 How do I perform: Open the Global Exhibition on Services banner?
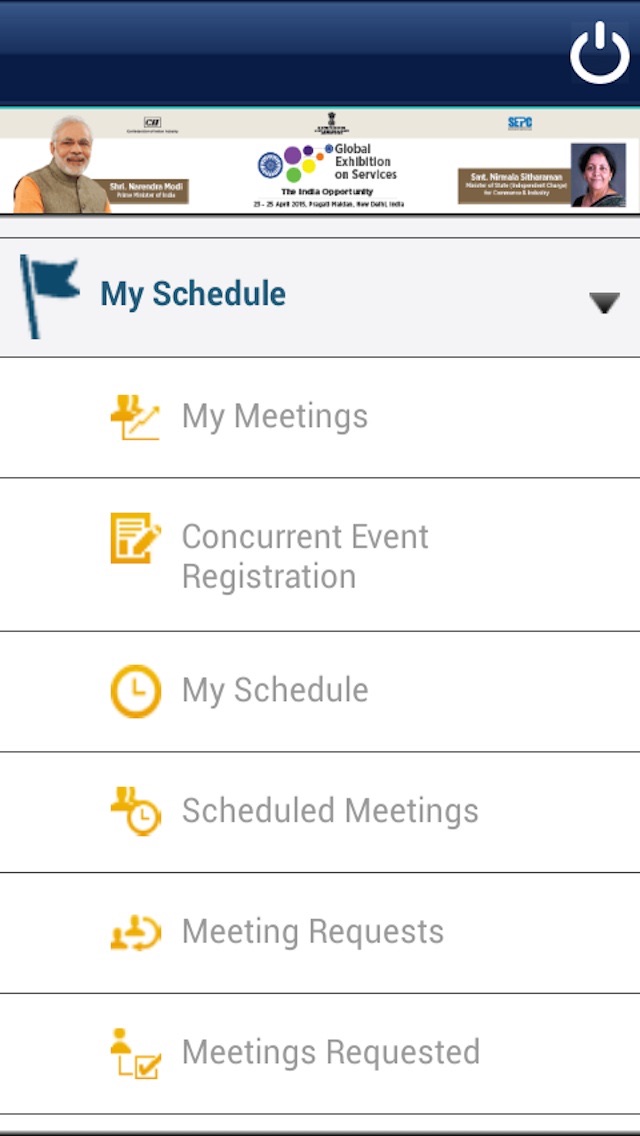coord(320,162)
